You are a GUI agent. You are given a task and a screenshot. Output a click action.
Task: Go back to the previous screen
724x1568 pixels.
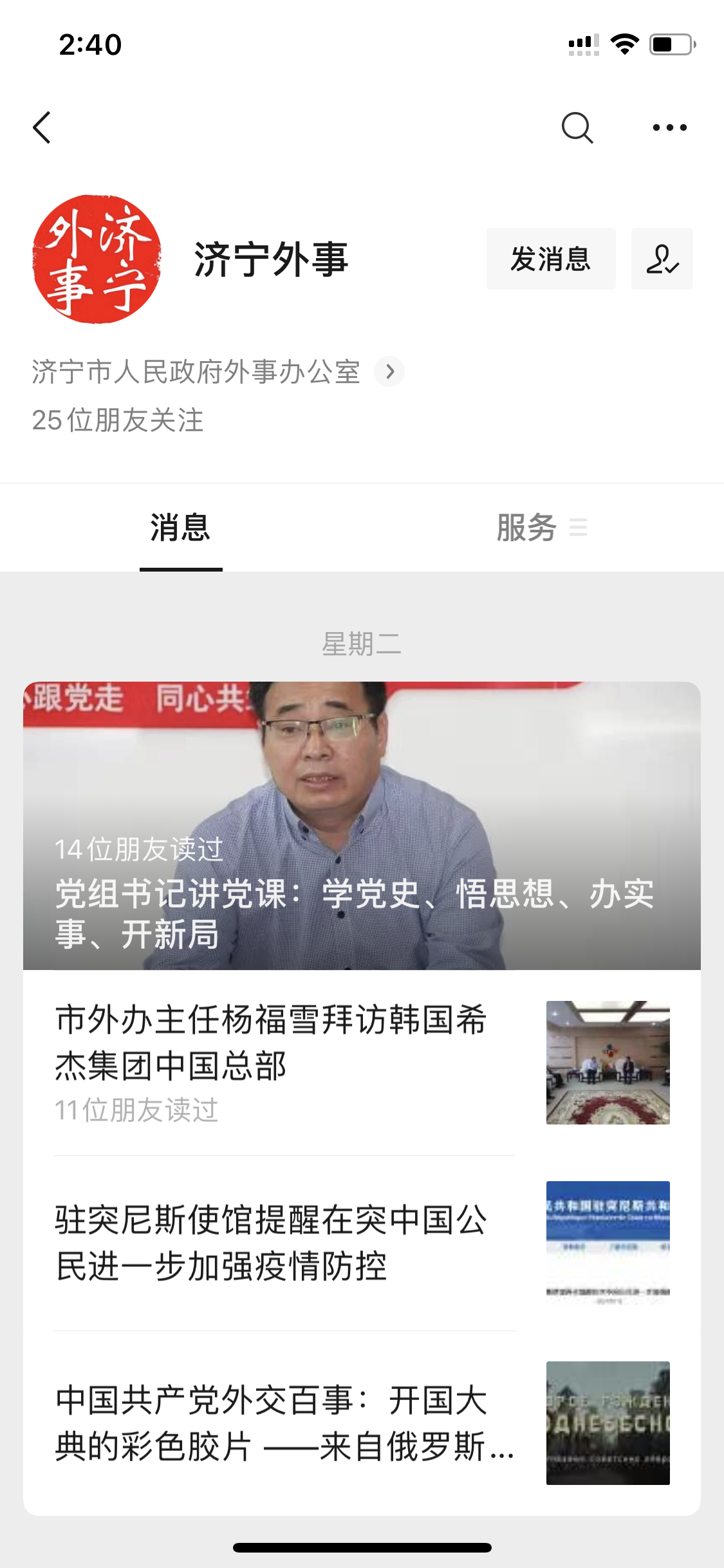pyautogui.click(x=42, y=127)
